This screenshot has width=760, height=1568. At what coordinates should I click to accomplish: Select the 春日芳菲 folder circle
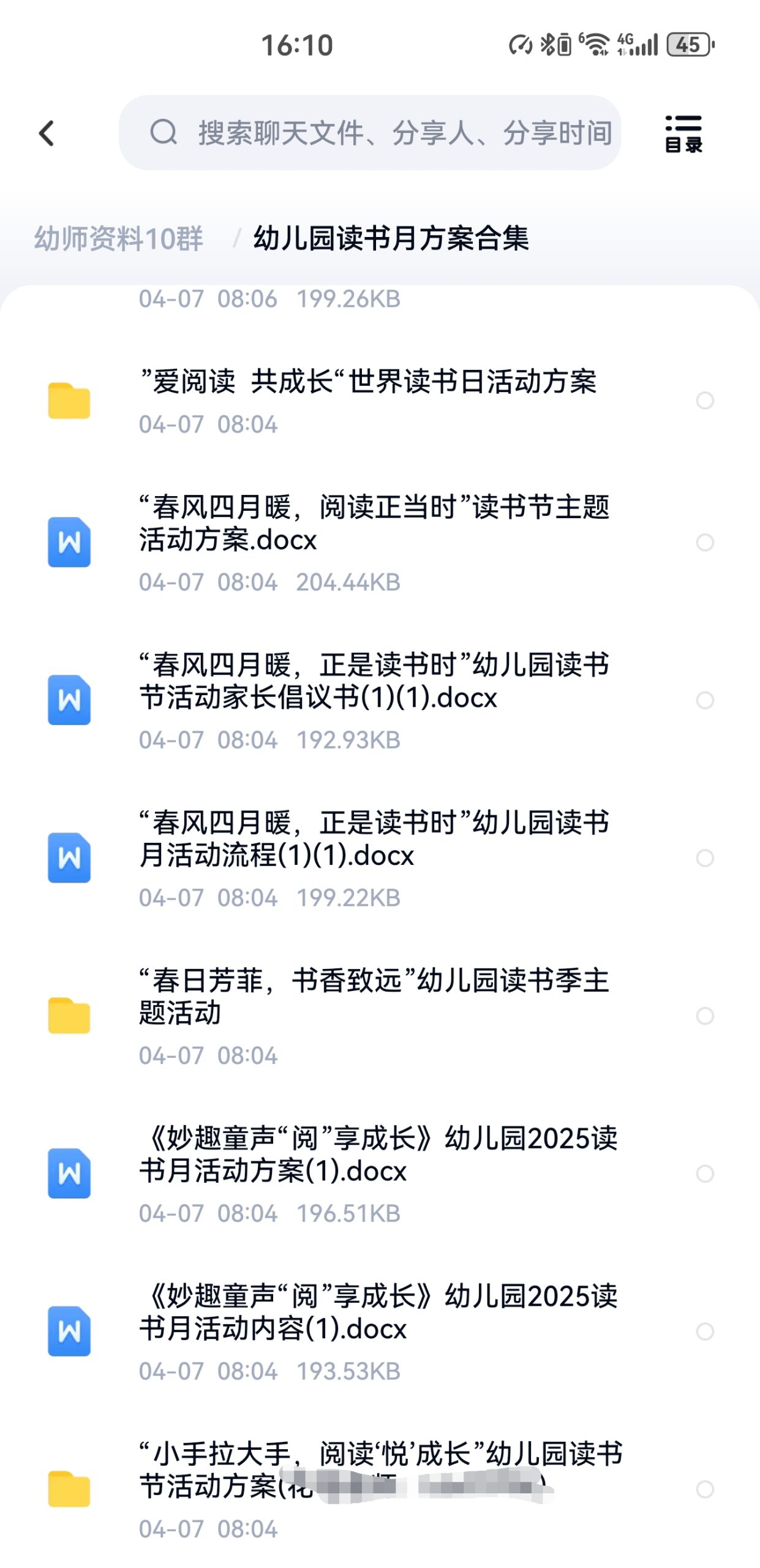(705, 1016)
